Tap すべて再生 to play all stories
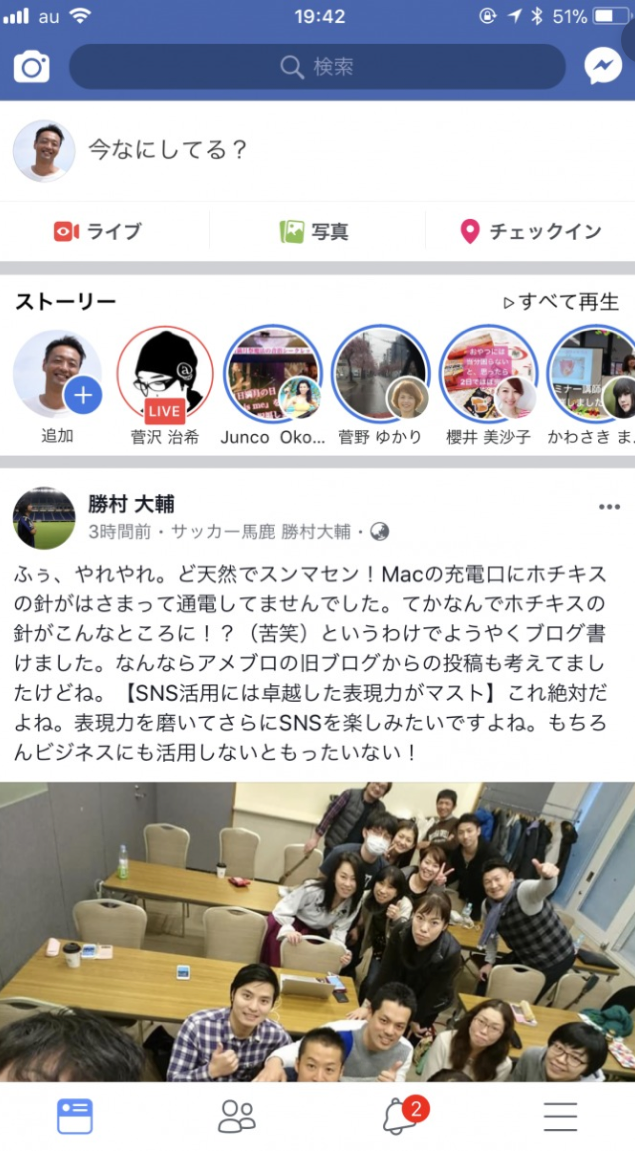Screen dimensions: 635x1151 pos(561,302)
